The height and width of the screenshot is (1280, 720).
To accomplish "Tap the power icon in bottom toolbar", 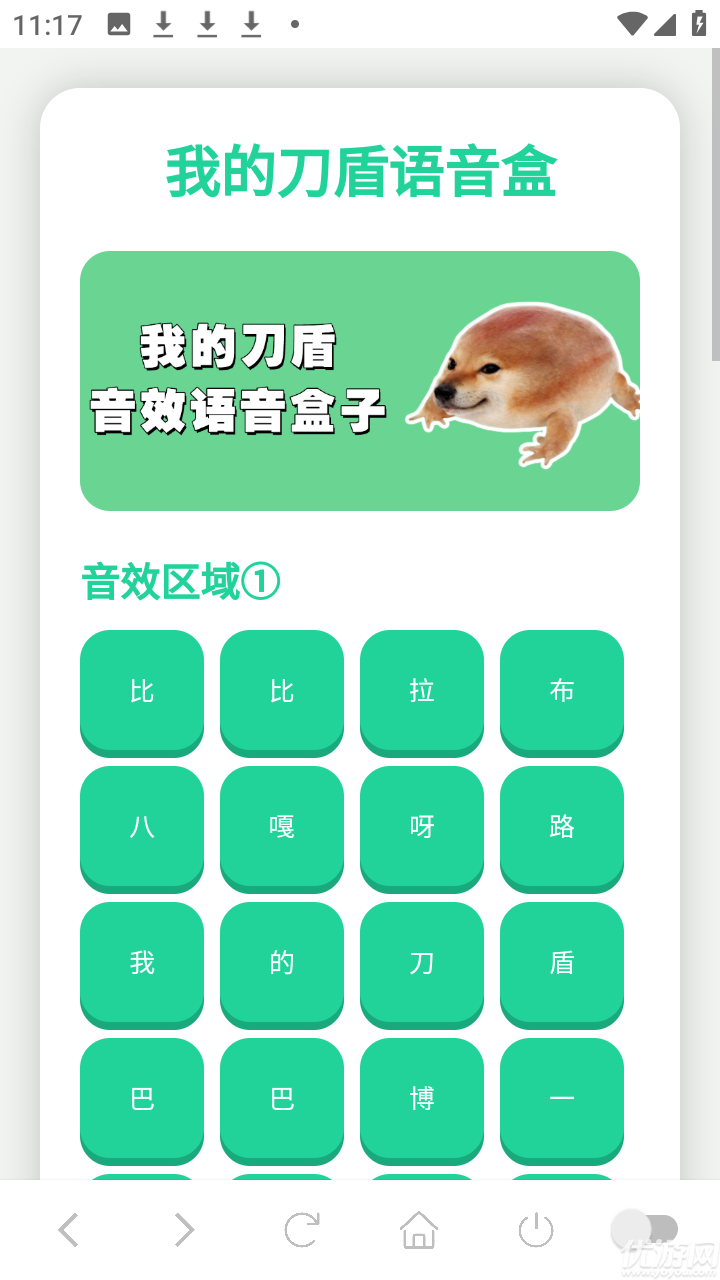I will point(536,1229).
